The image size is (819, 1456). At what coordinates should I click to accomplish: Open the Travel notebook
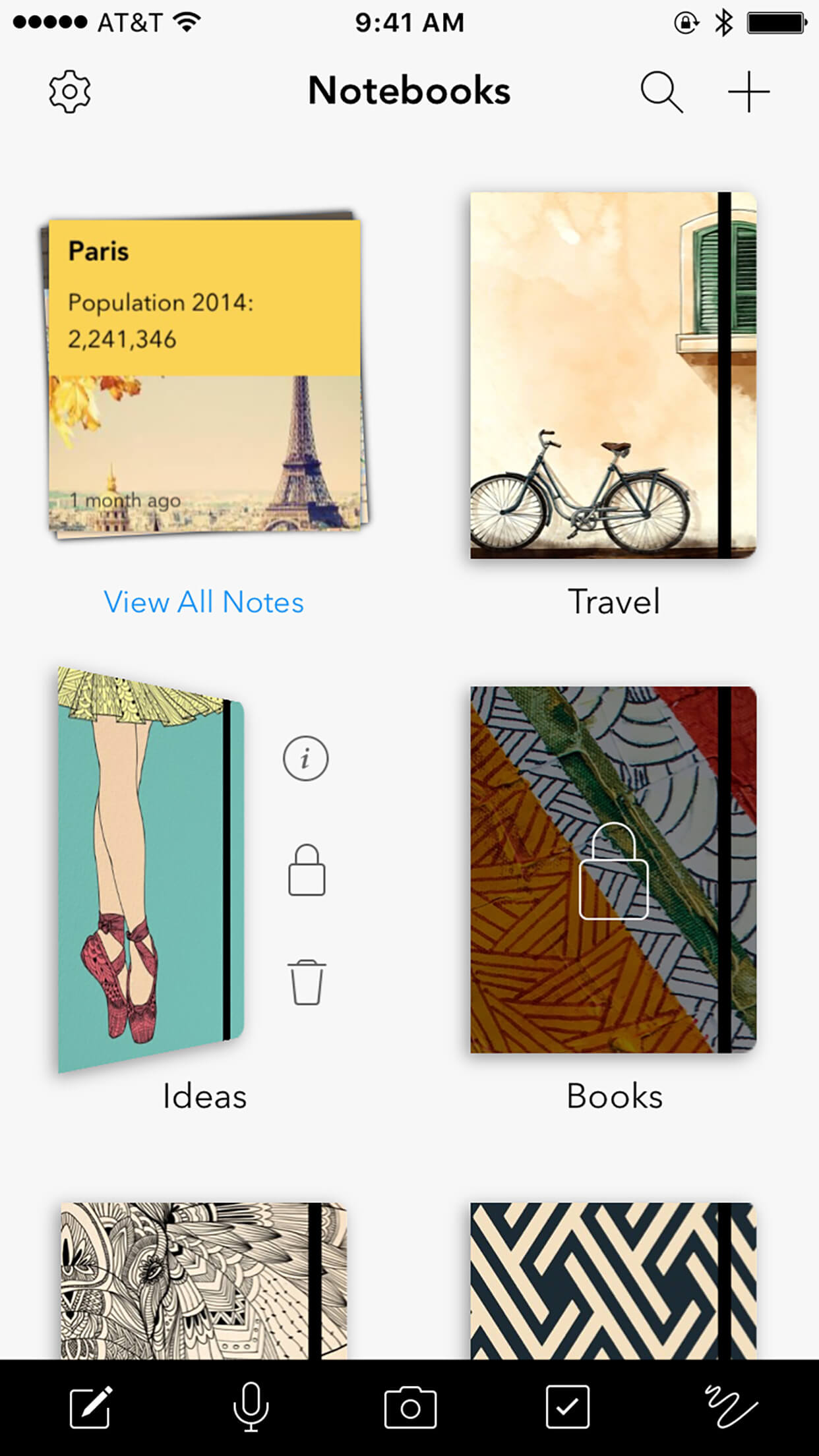point(613,376)
